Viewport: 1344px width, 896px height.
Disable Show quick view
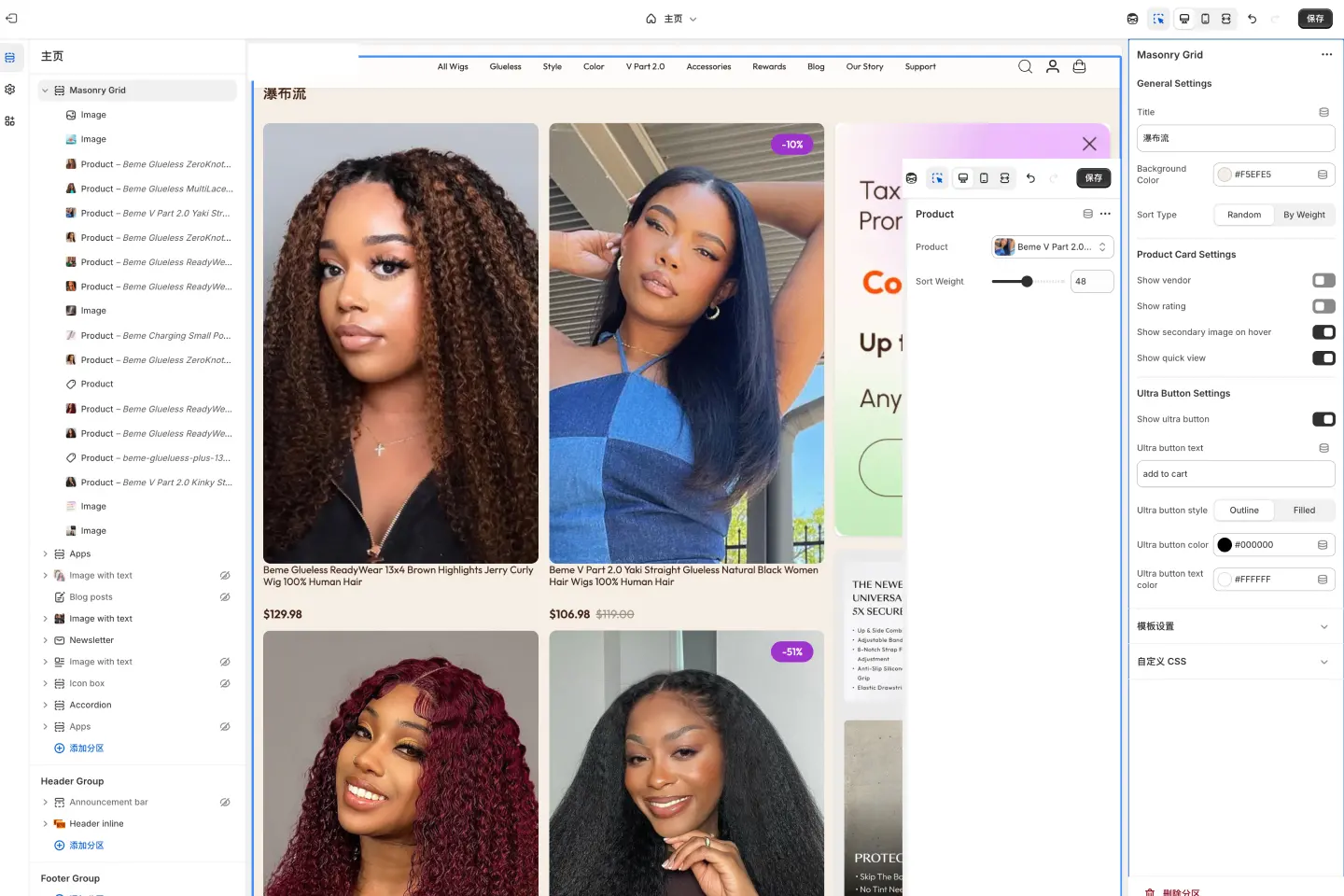(1323, 358)
